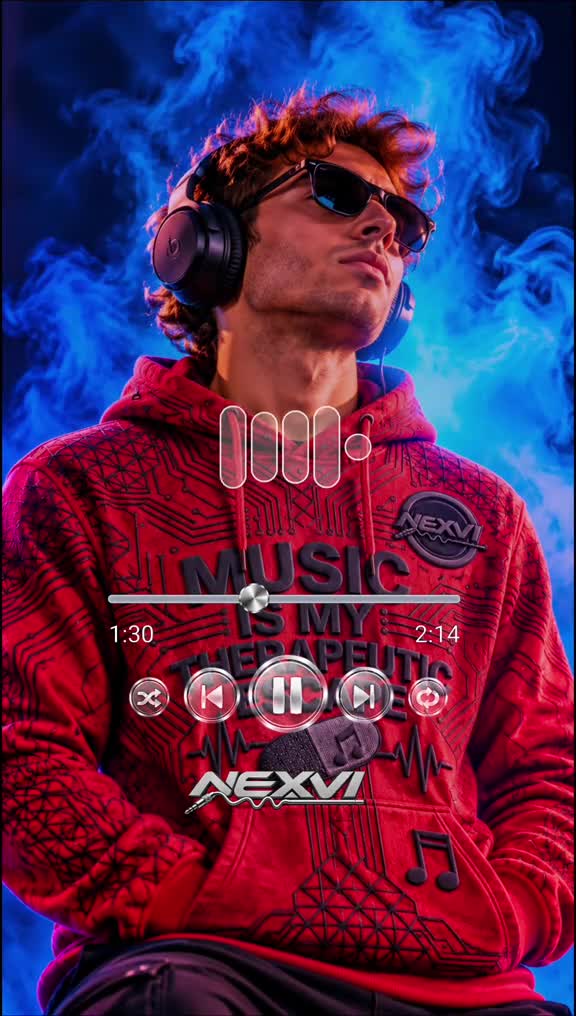Skip to the previous track

213,697
